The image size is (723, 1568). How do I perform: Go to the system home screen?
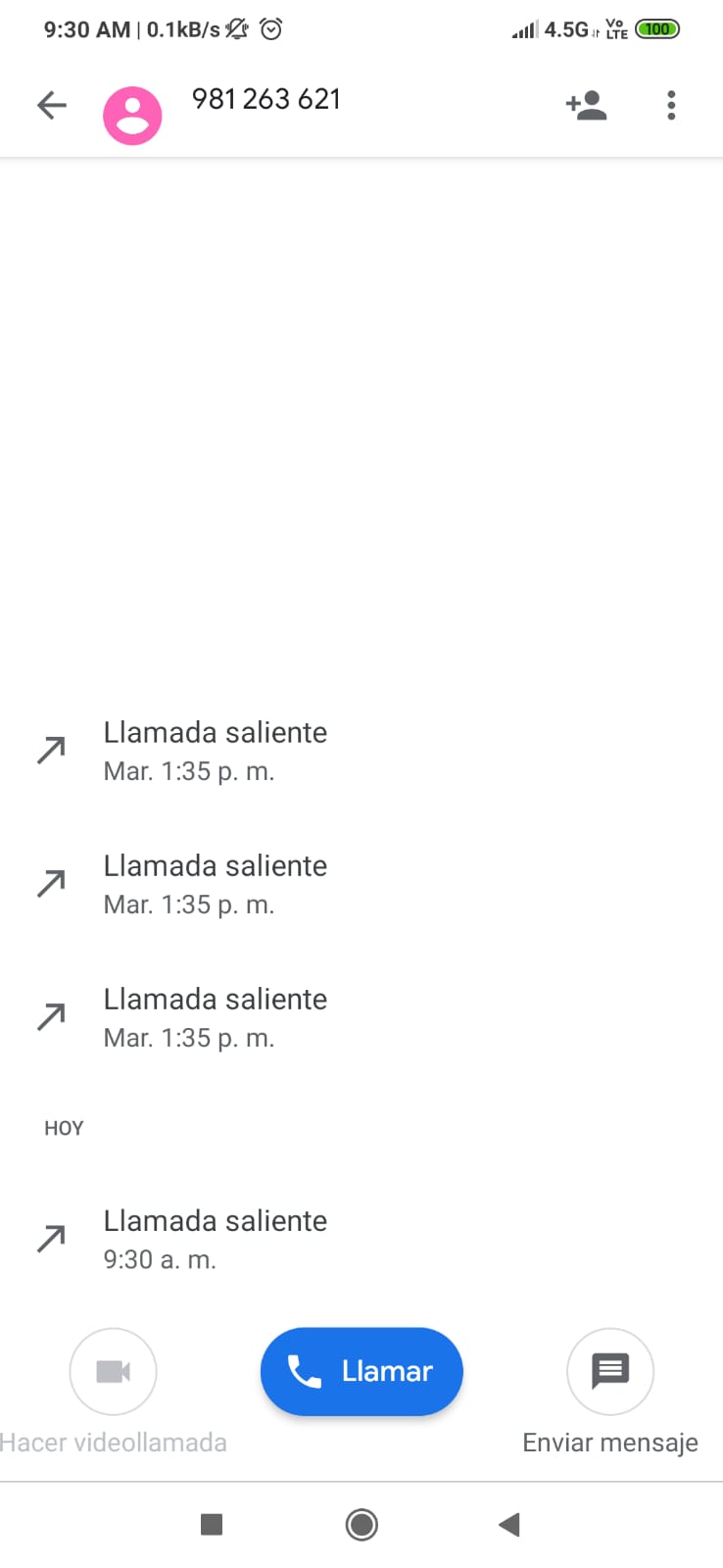361,1524
